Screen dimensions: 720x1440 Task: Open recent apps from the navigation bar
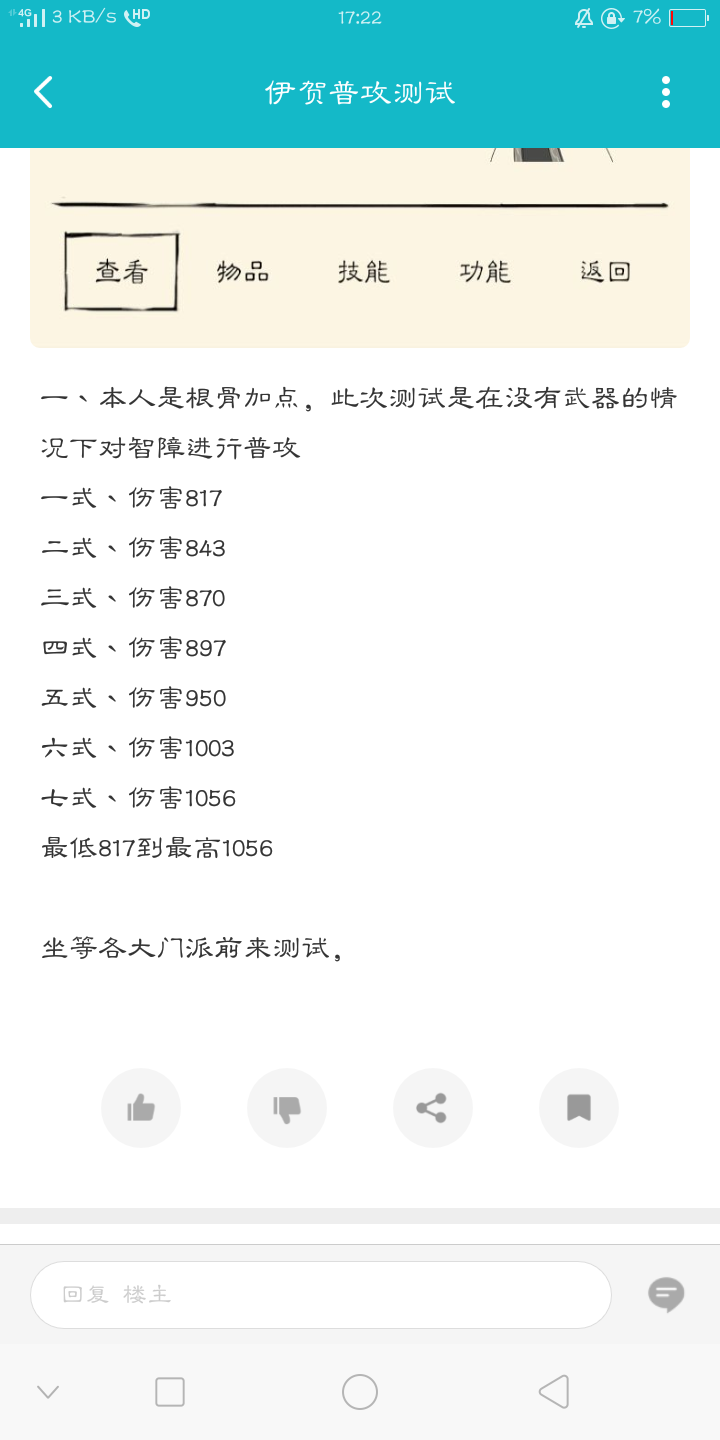click(170, 1391)
